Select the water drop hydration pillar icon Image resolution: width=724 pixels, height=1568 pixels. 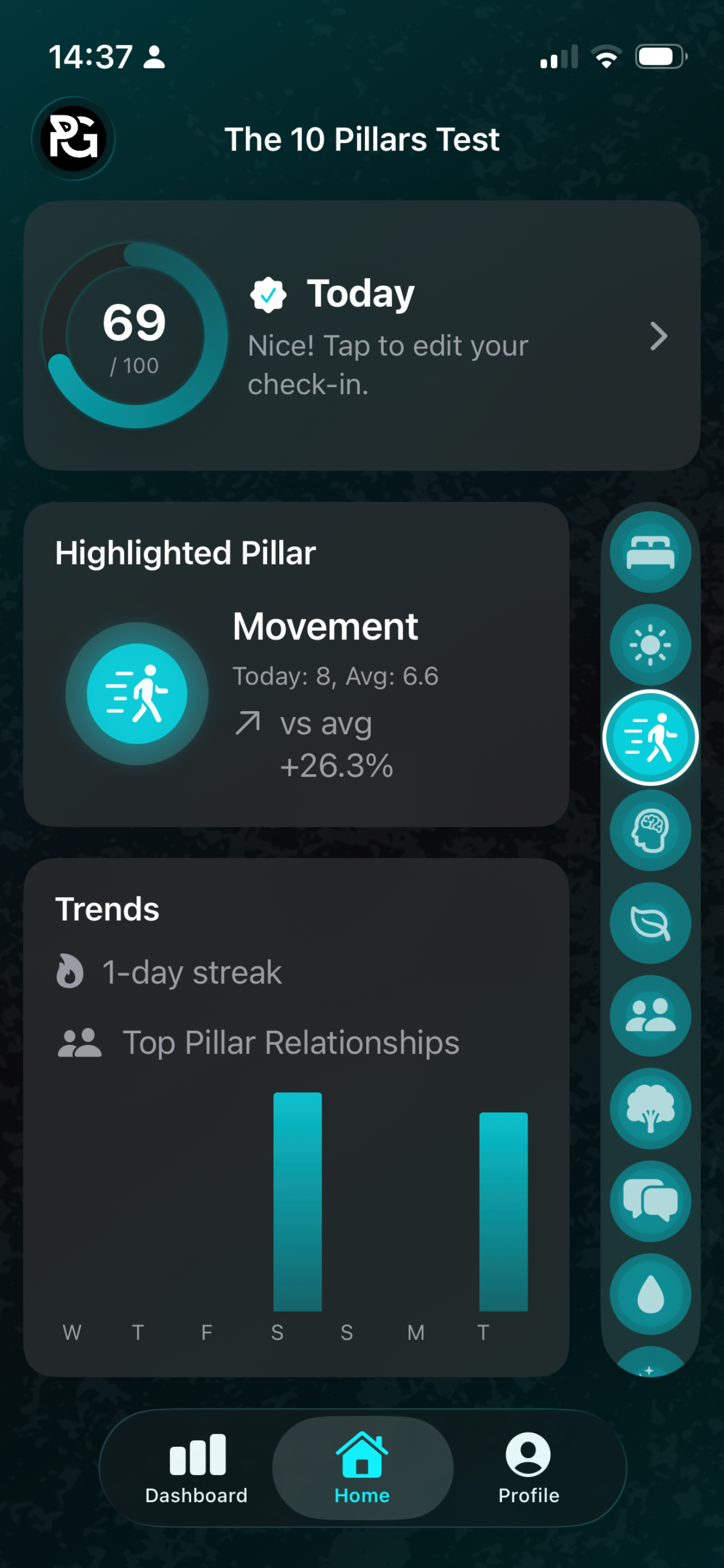click(x=651, y=1294)
